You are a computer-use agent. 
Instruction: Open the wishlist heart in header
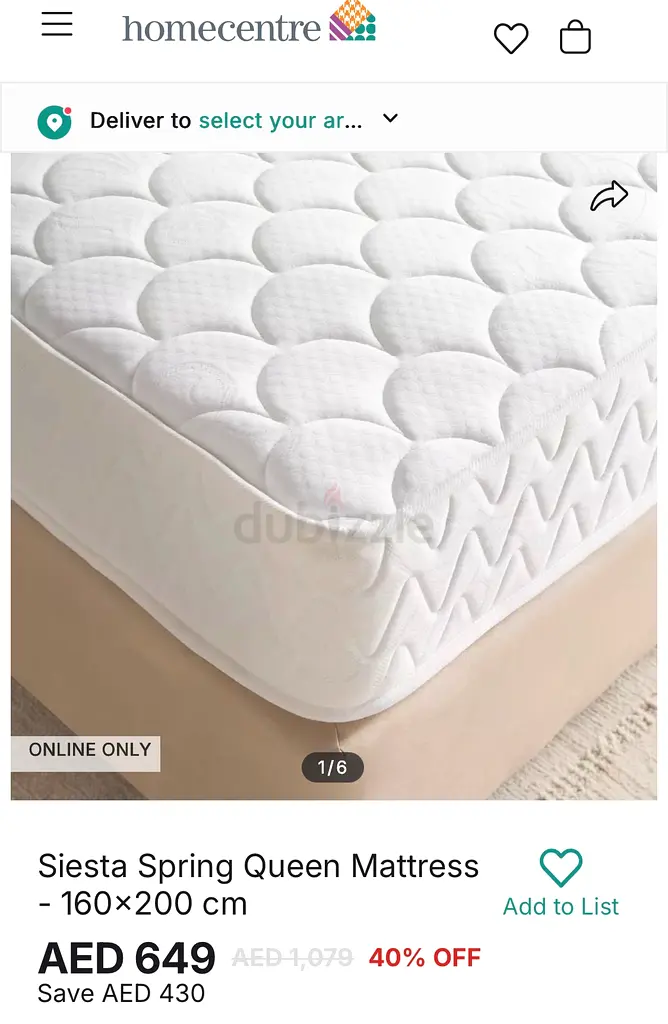(511, 38)
